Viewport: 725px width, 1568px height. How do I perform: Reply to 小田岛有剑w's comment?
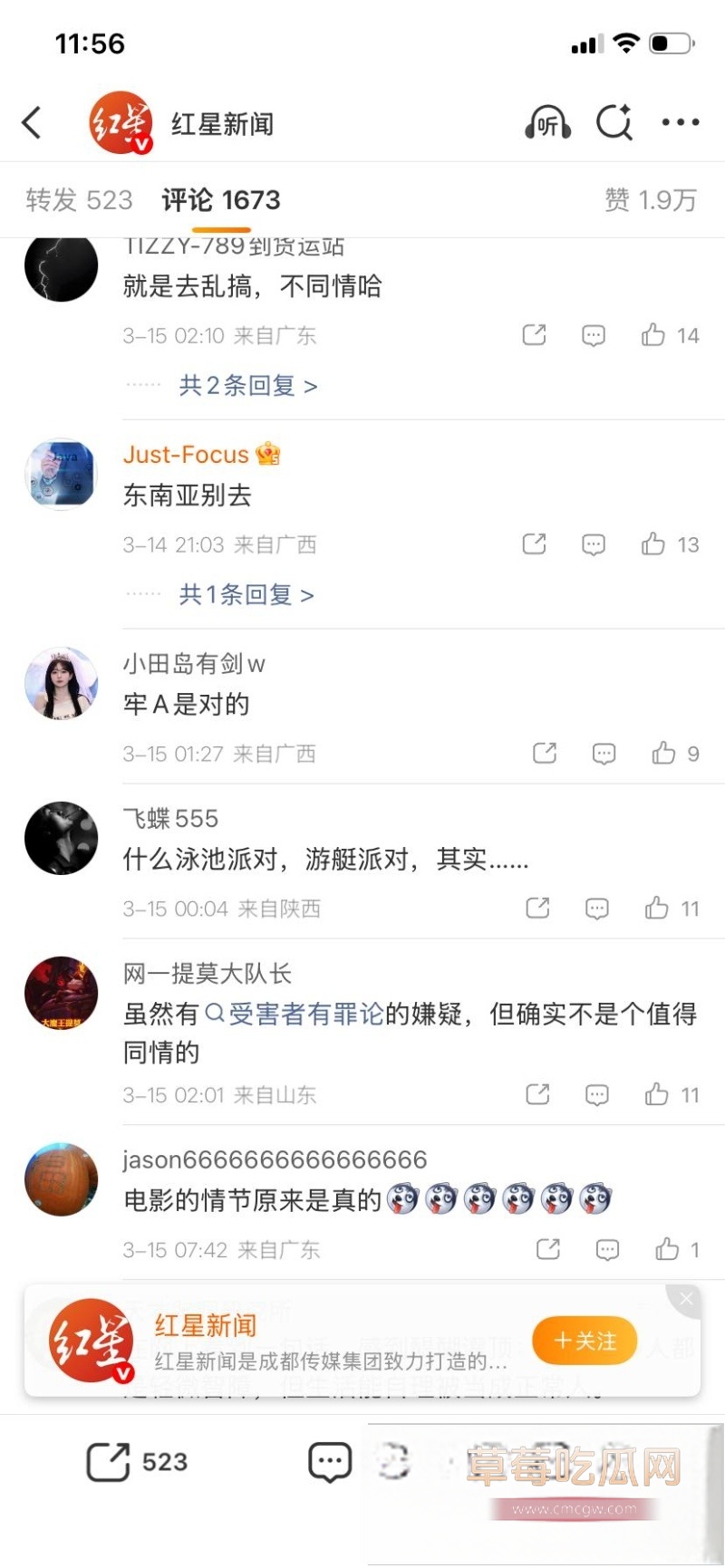click(x=604, y=754)
